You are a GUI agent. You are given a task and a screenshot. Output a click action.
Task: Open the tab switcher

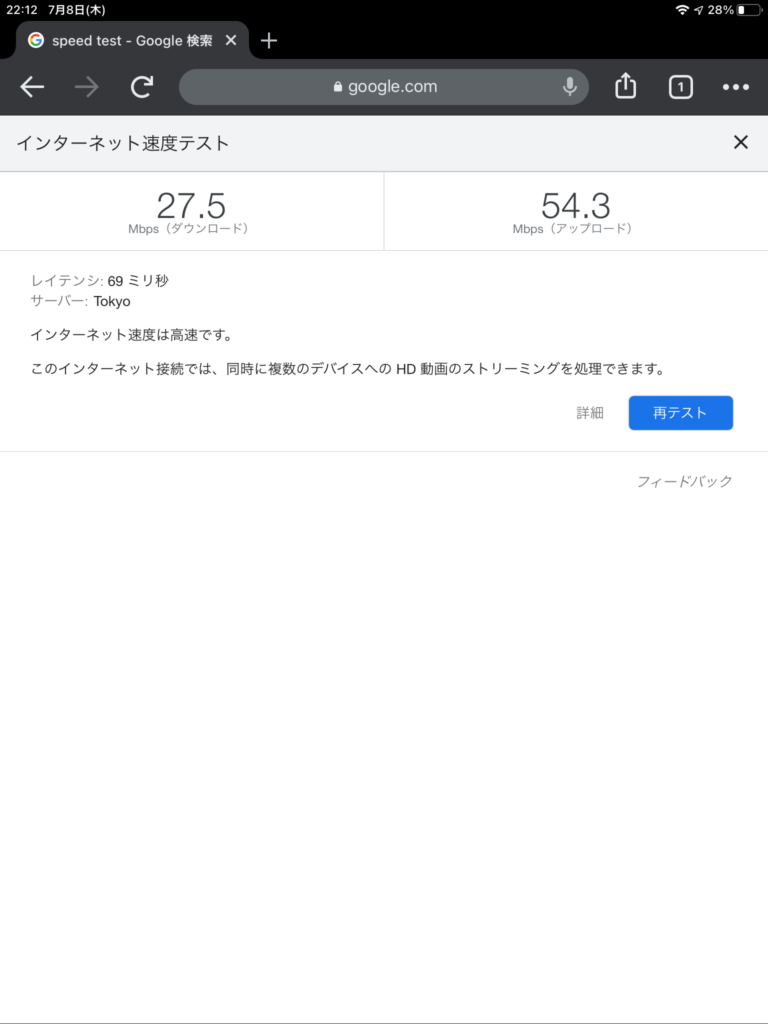[680, 87]
